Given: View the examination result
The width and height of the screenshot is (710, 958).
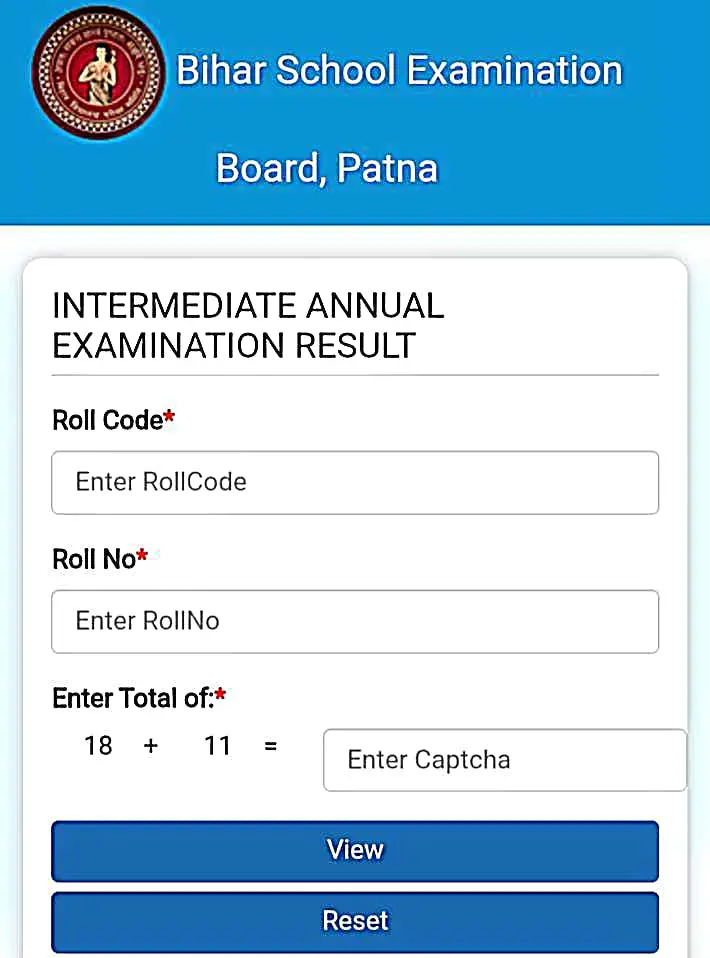Looking at the screenshot, I should tap(355, 850).
